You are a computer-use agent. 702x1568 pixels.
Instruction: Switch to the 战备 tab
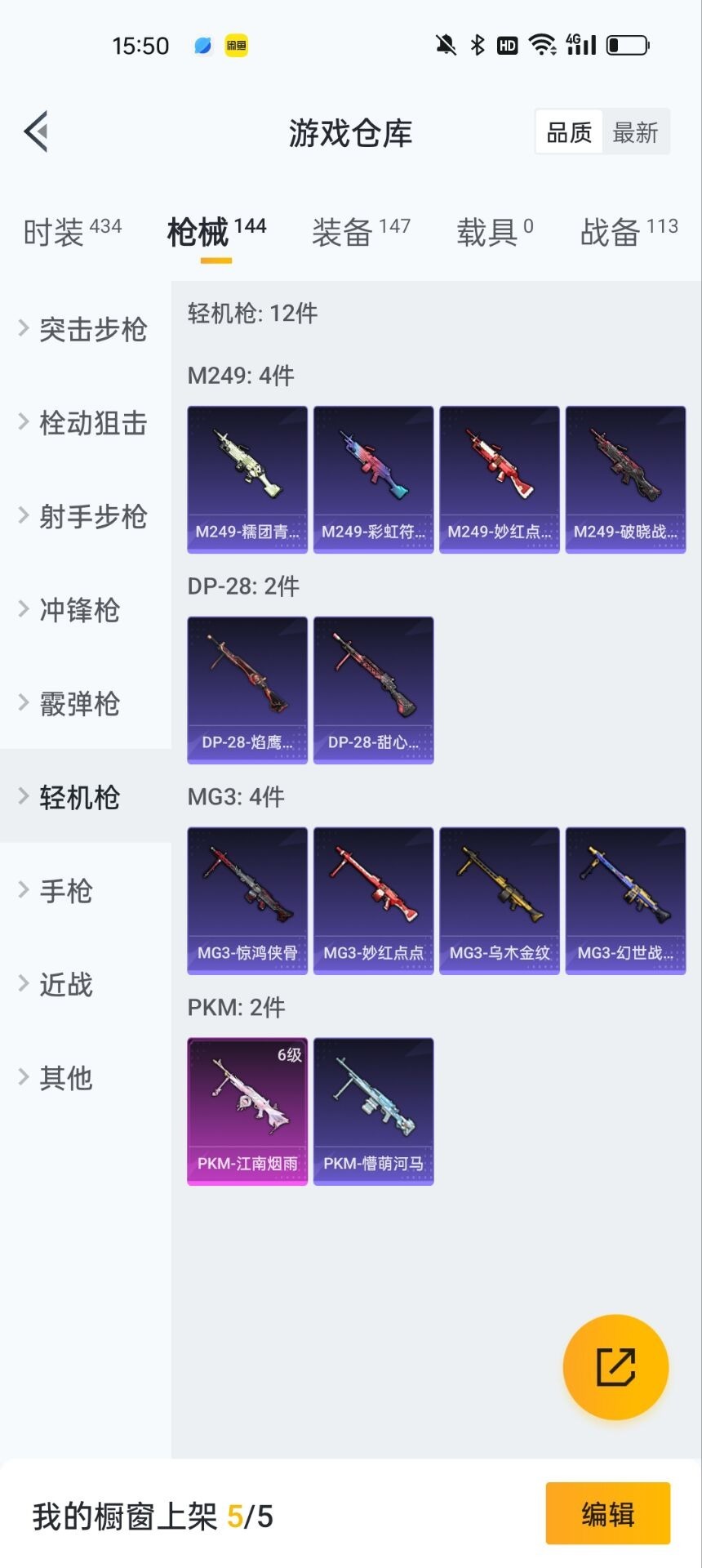[x=629, y=233]
